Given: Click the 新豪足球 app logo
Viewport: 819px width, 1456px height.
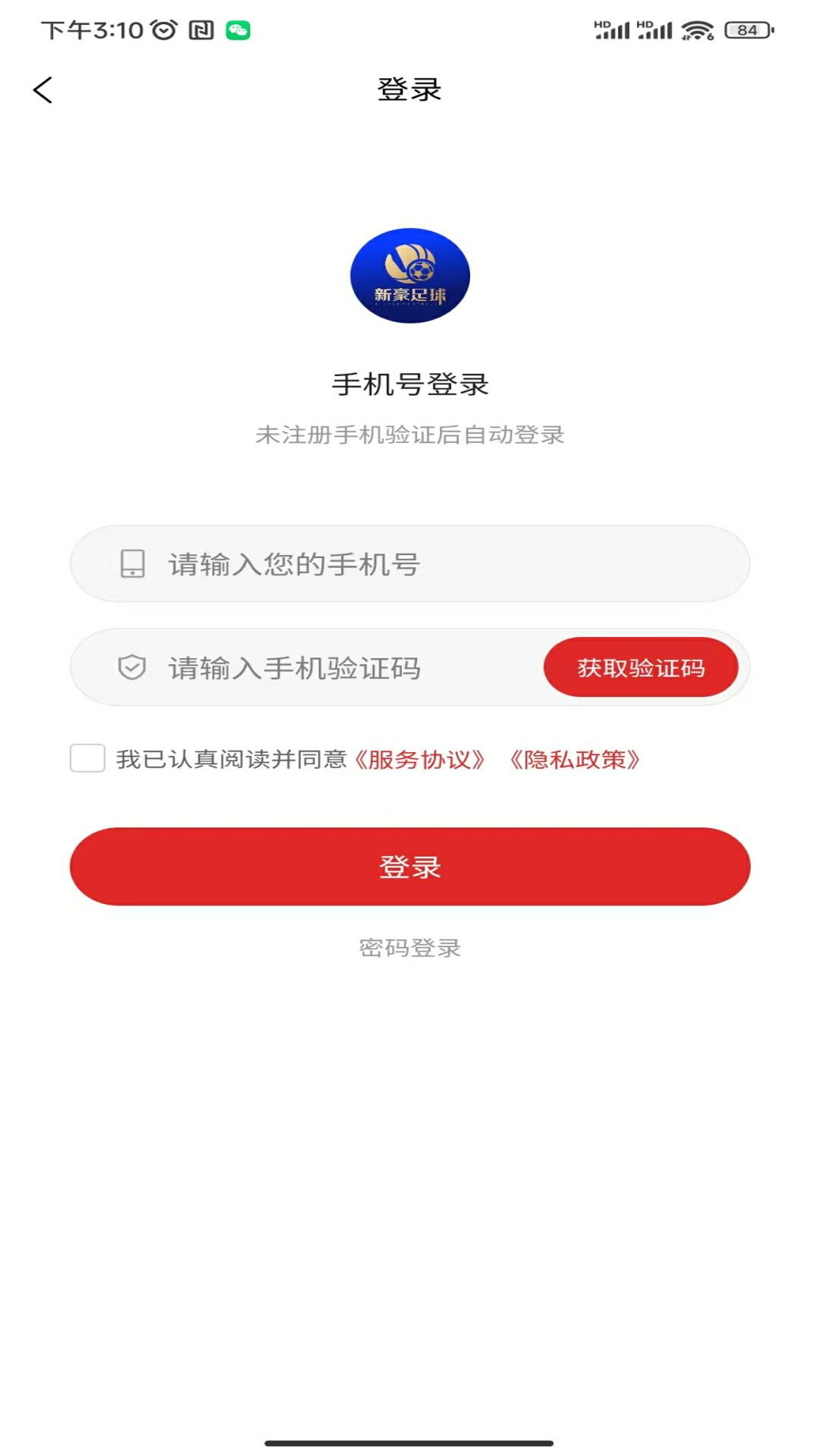Looking at the screenshot, I should tap(409, 276).
